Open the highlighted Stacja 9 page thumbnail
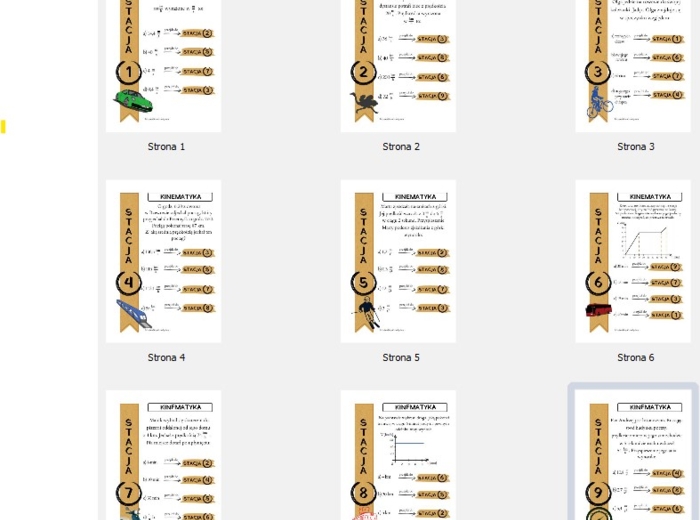Viewport: 700px width, 520px height. (x=634, y=456)
